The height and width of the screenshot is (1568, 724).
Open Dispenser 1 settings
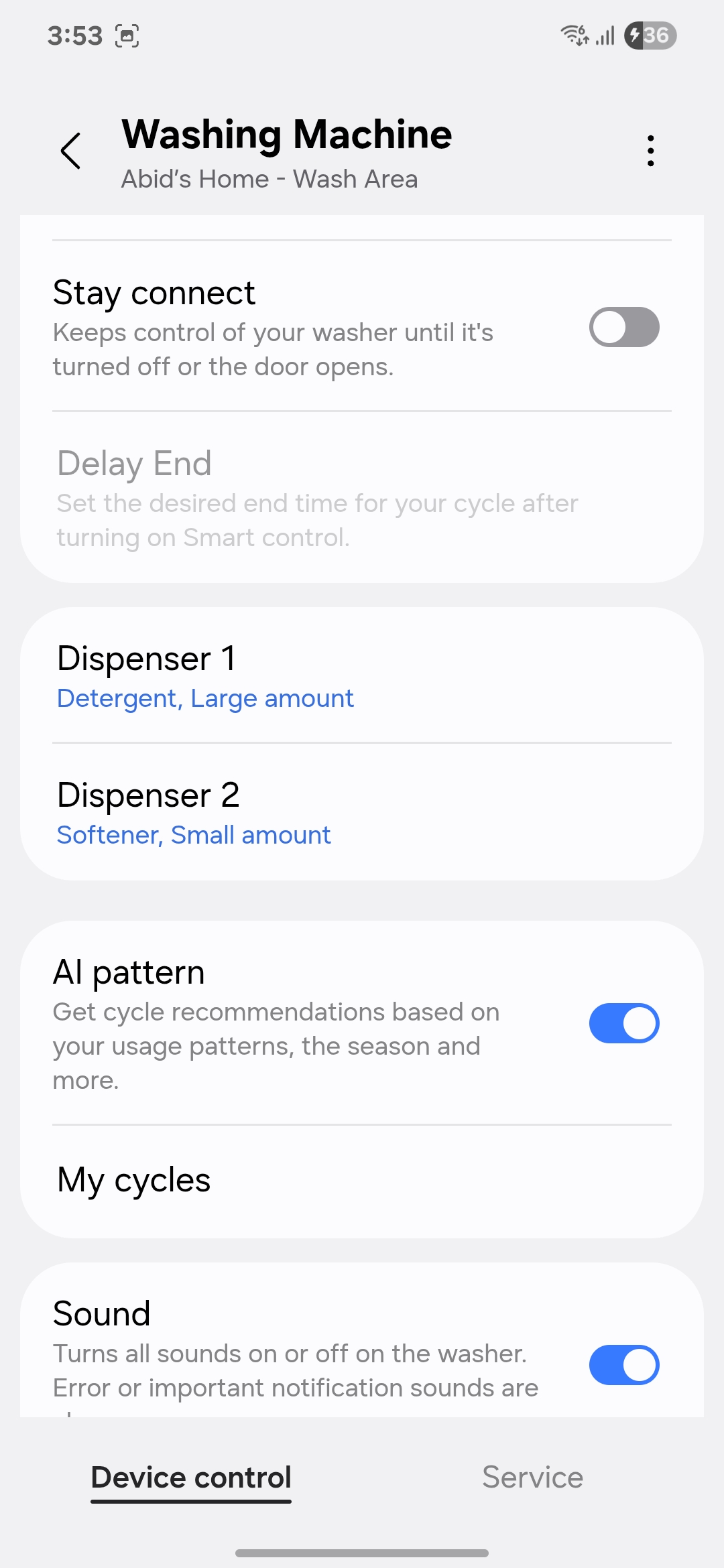pos(362,675)
